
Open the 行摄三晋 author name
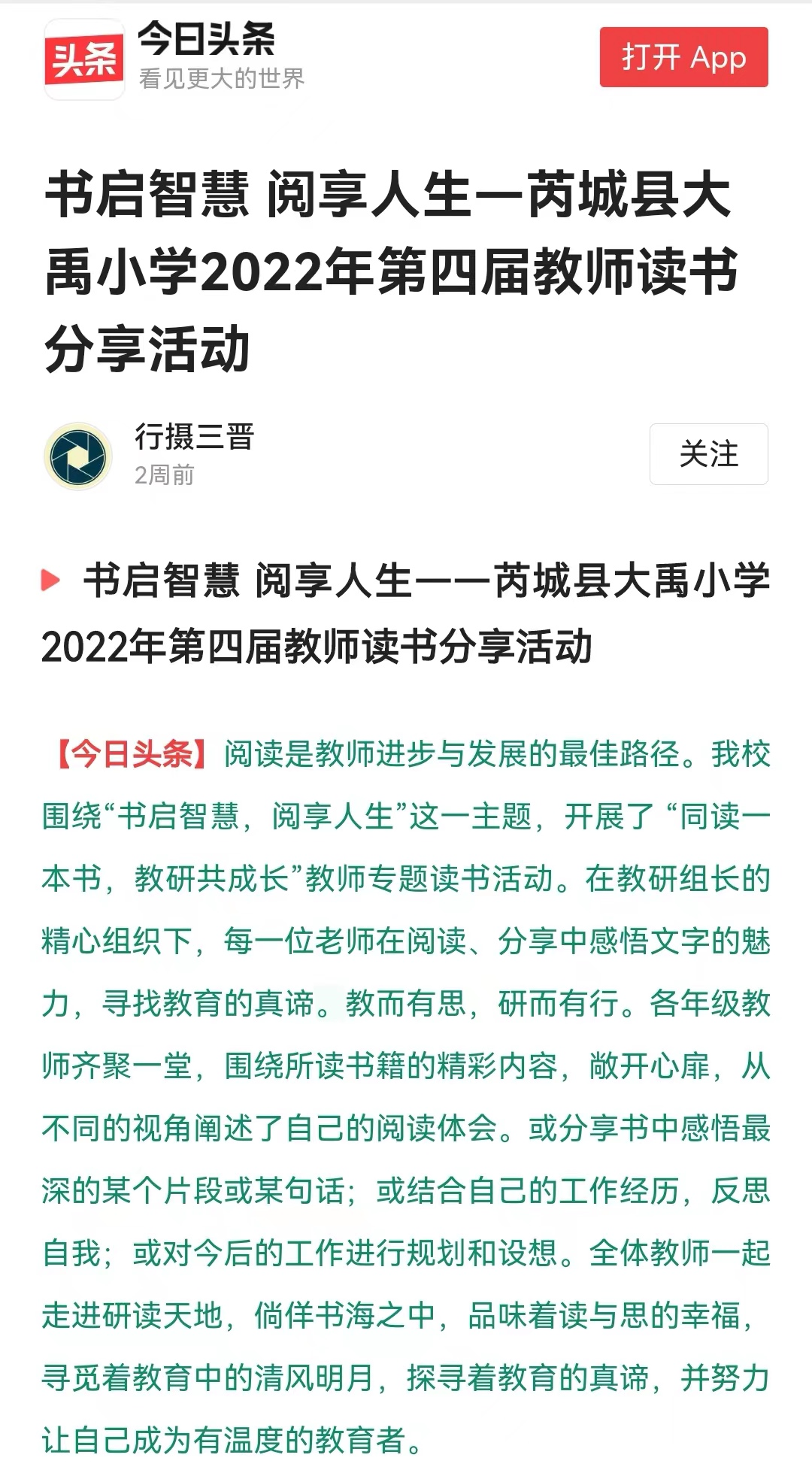pyautogui.click(x=195, y=437)
